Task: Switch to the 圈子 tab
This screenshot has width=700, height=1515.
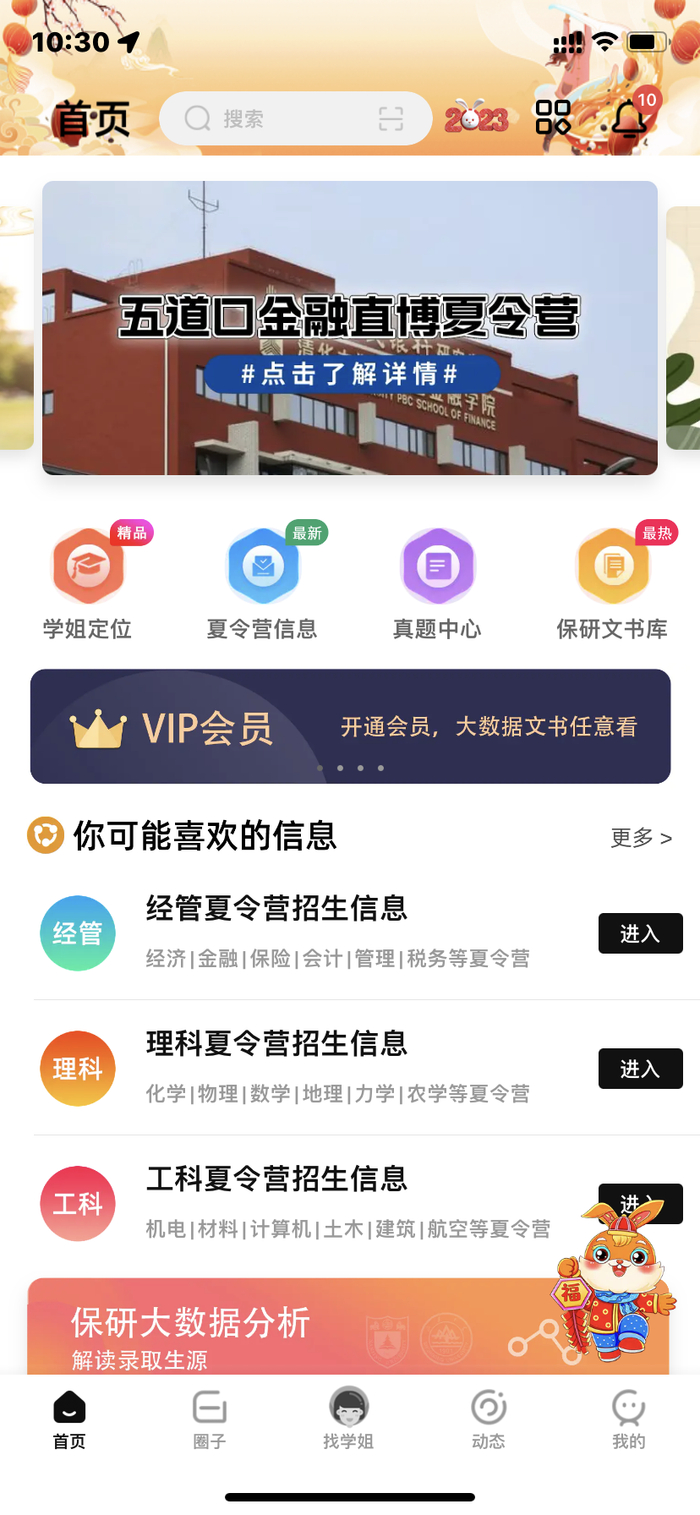Action: coord(209,1420)
